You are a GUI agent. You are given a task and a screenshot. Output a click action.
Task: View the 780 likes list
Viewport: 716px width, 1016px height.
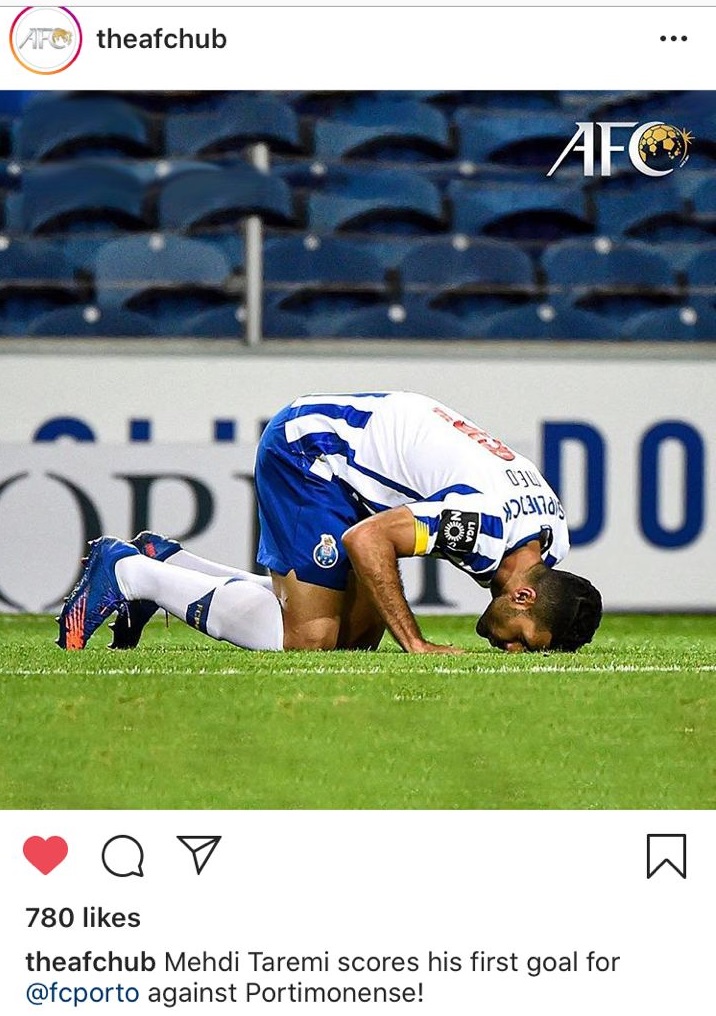[x=83, y=917]
